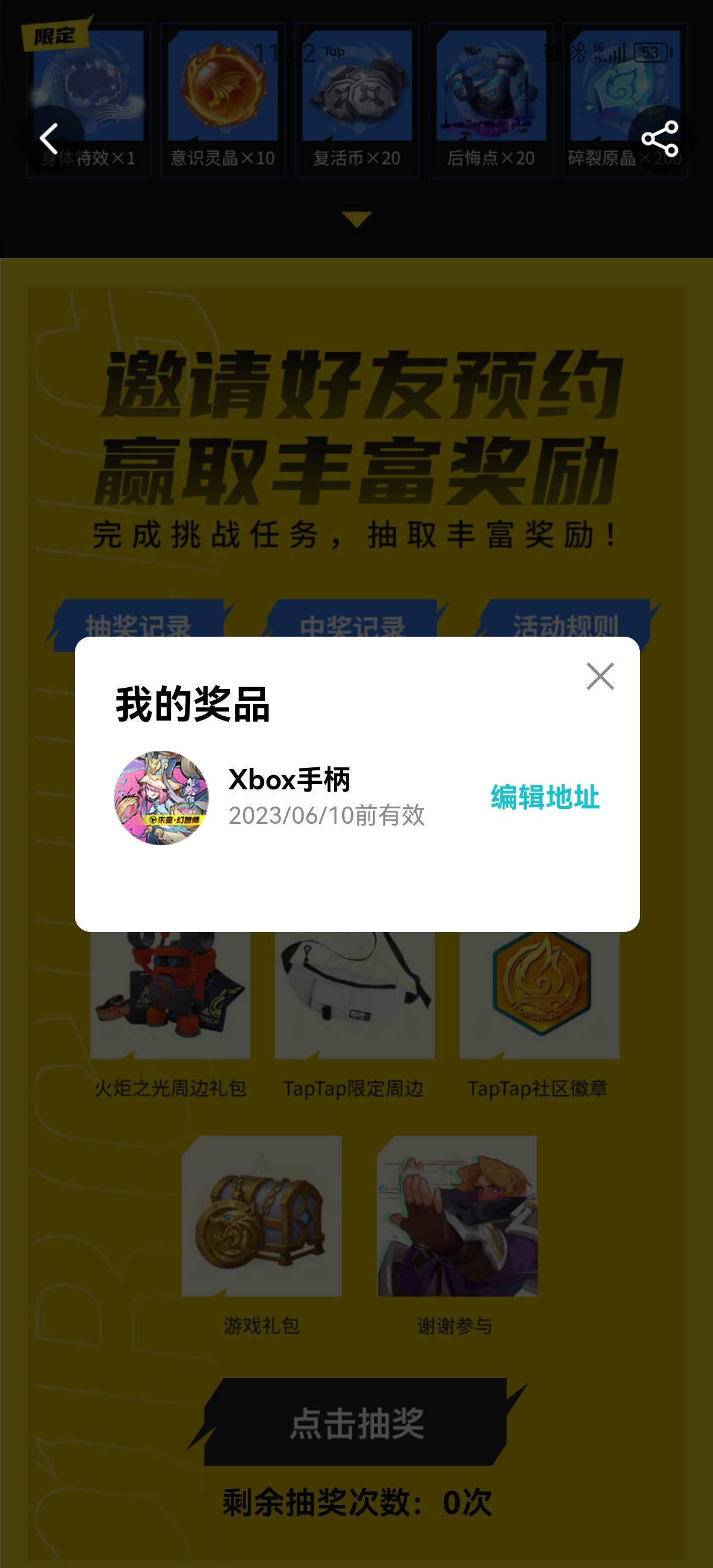713x1568 pixels.
Task: Share this event page
Action: pyautogui.click(x=660, y=139)
